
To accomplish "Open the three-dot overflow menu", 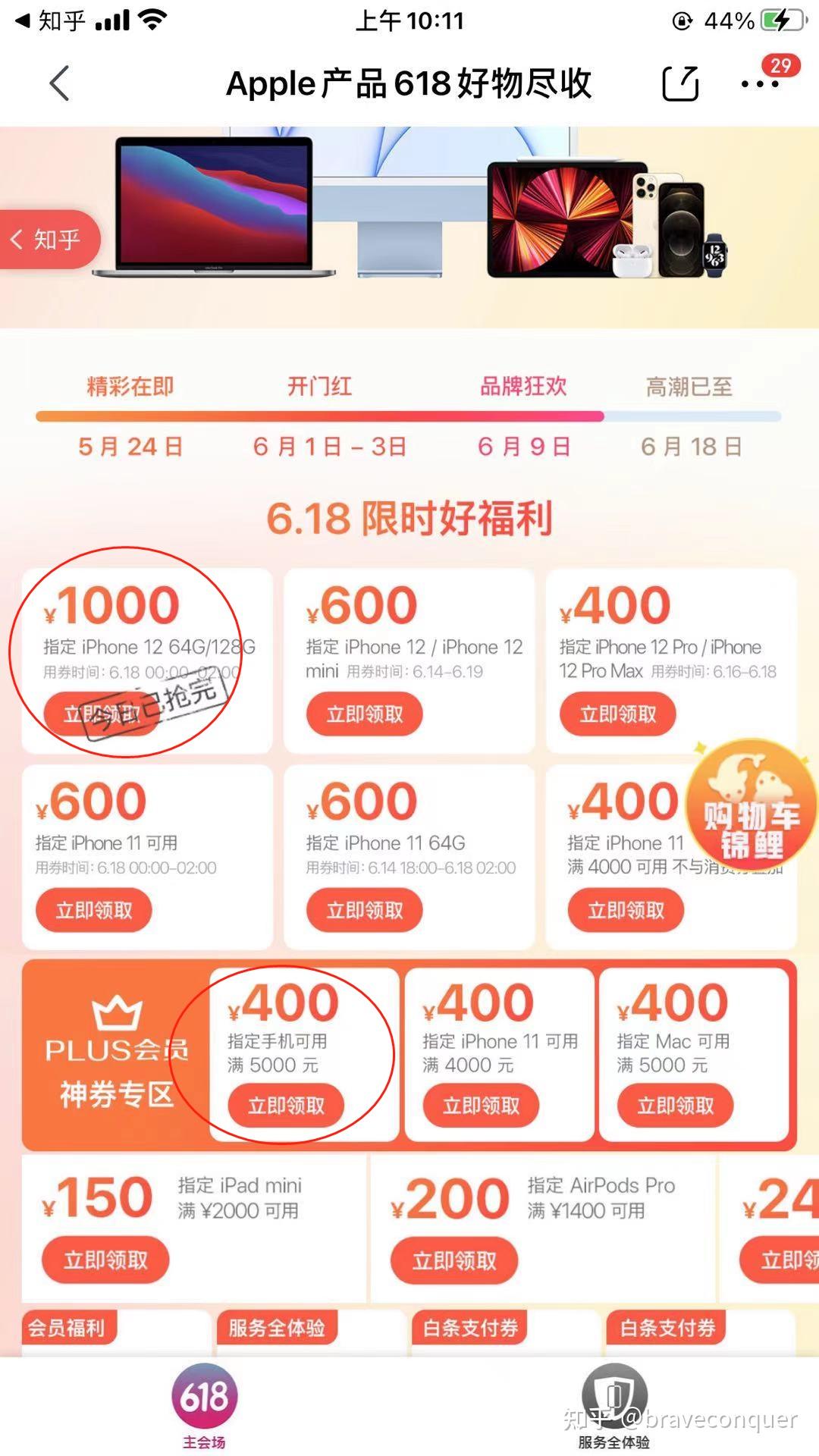I will coord(760,83).
